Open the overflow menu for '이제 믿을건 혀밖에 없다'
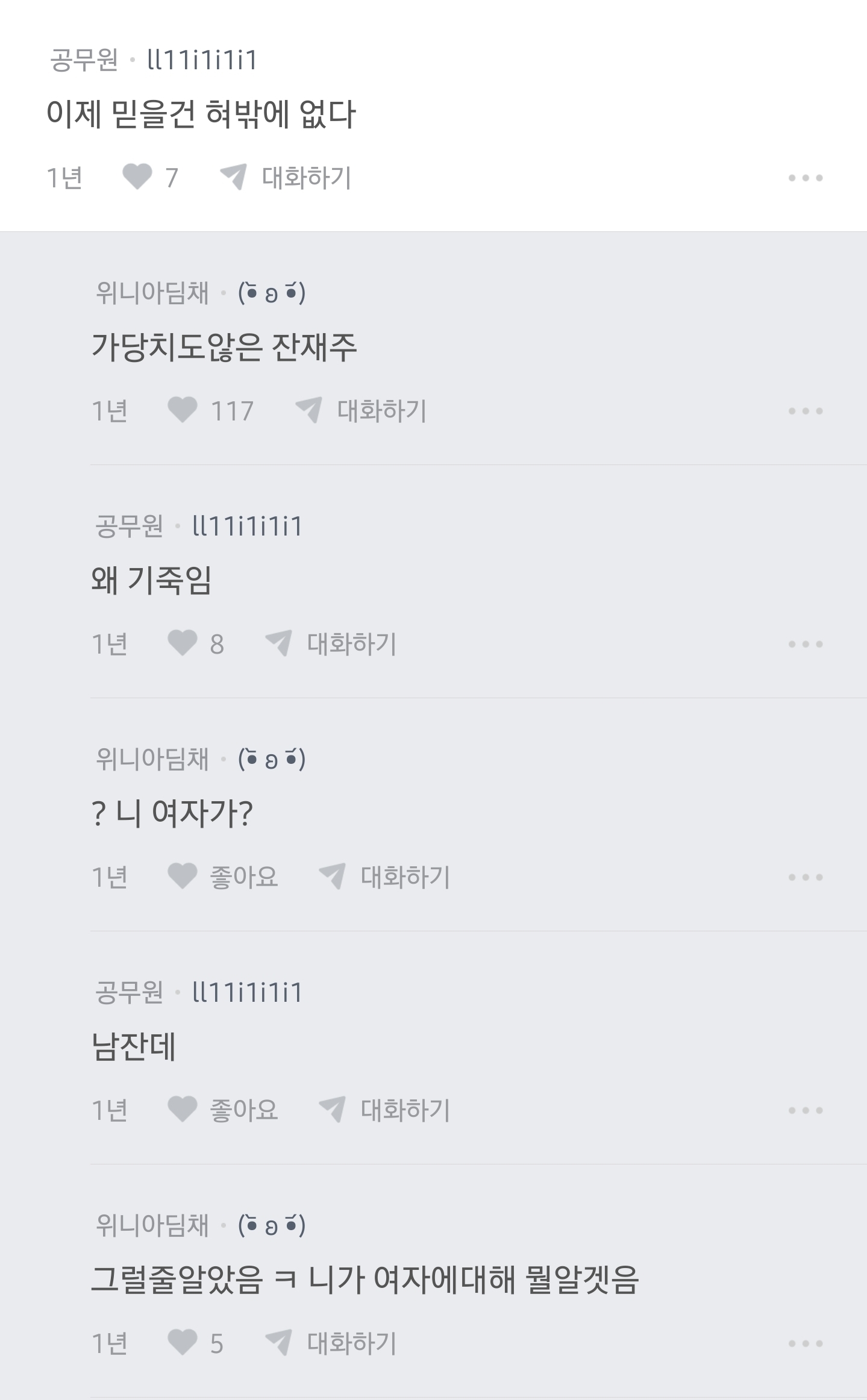The width and height of the screenshot is (867, 1400). [805, 178]
